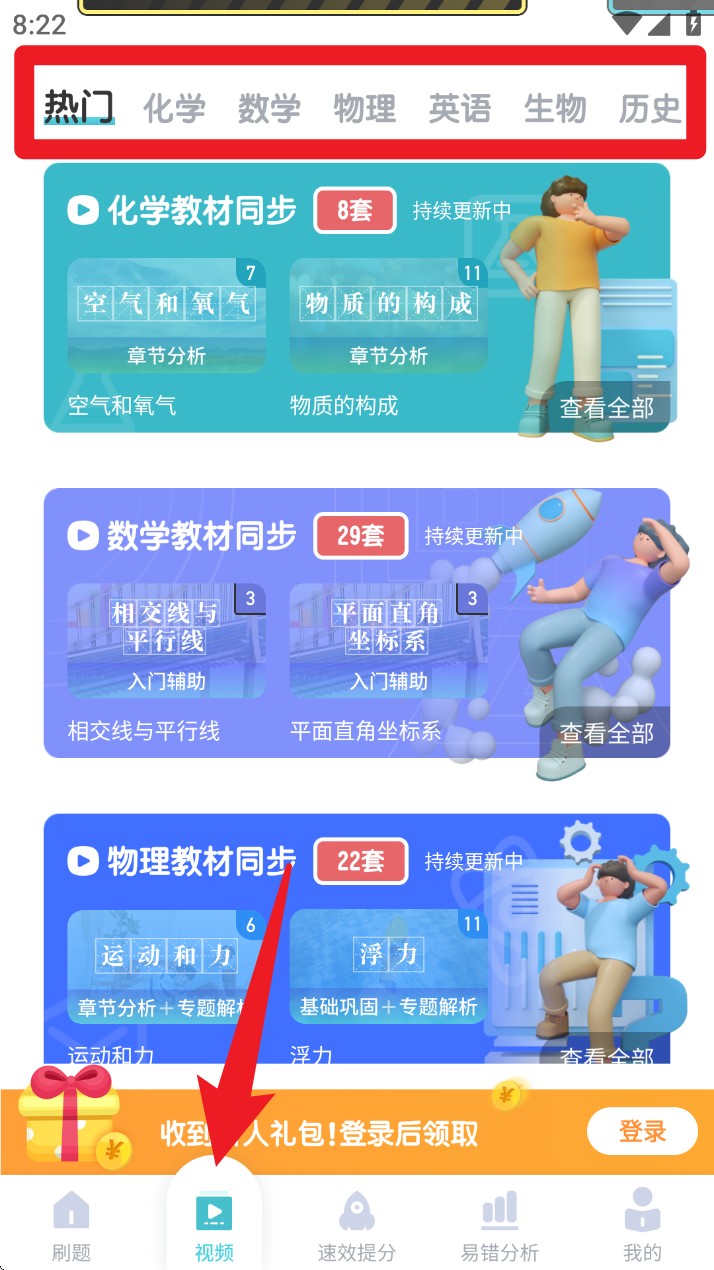The image size is (714, 1270).
Task: Open the 物理 subject tab
Action: [364, 108]
